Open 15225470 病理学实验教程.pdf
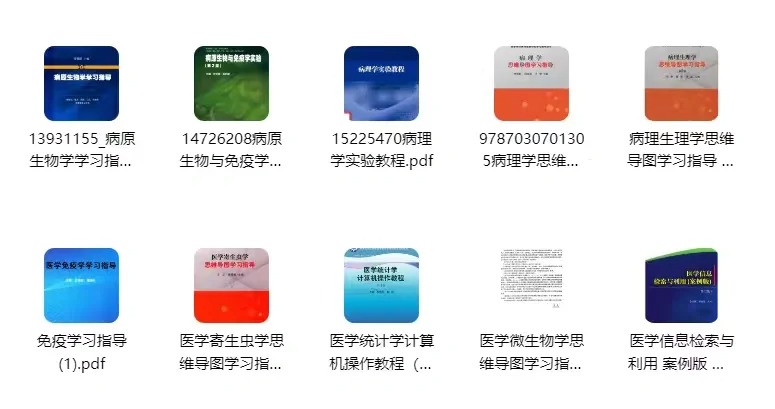Screen dimensions: 775x409 pos(381,83)
